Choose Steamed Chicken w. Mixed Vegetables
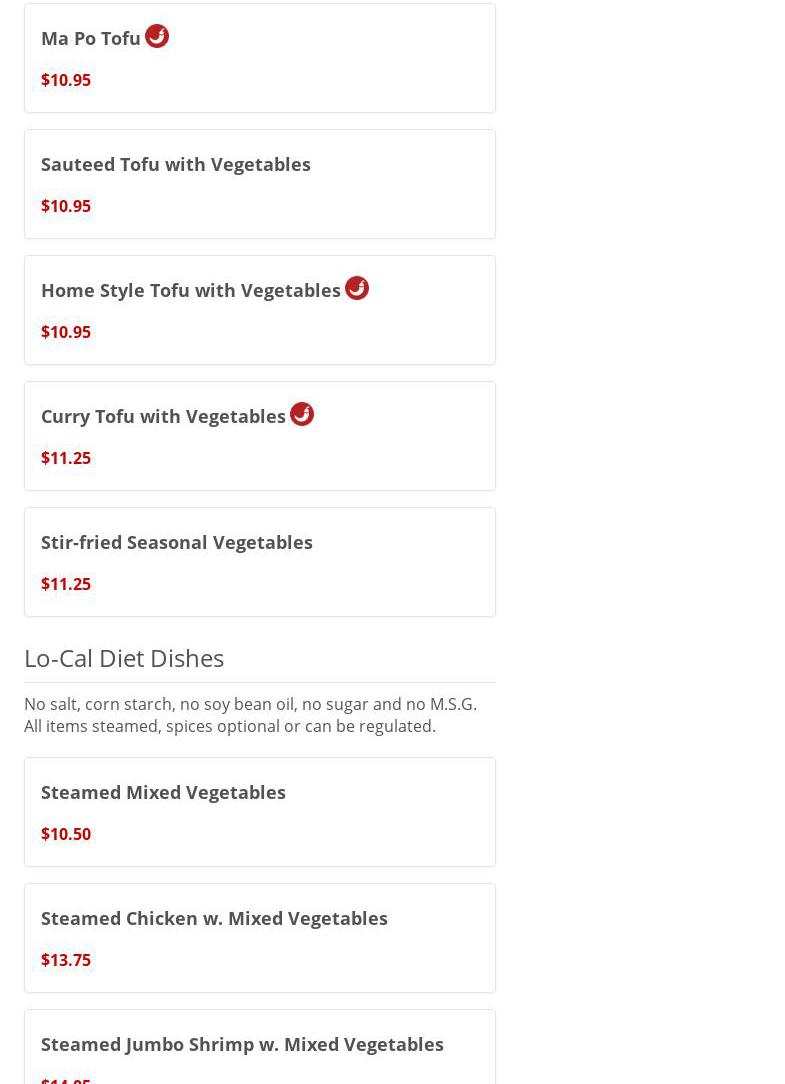Viewport: 785px width, 1084px height. (214, 919)
